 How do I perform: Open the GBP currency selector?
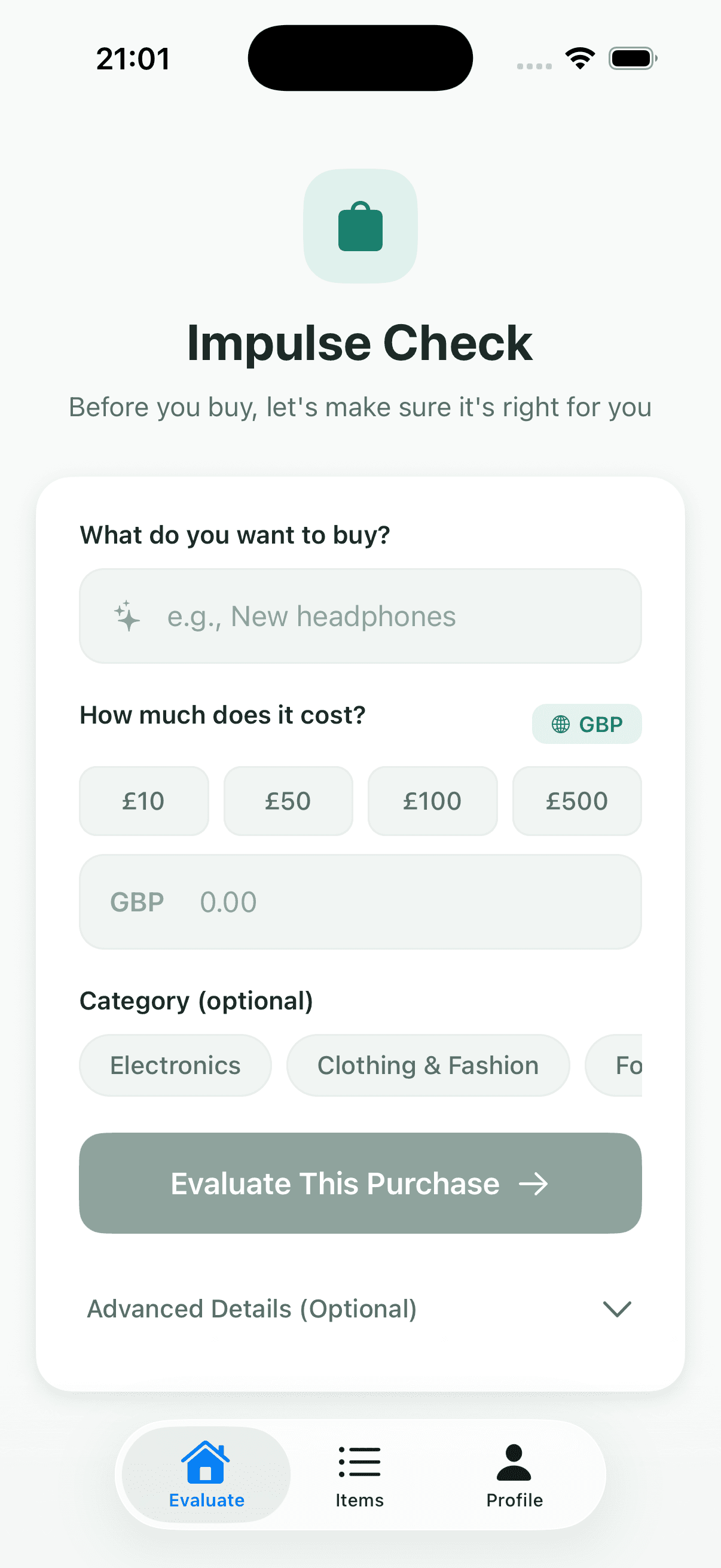586,724
